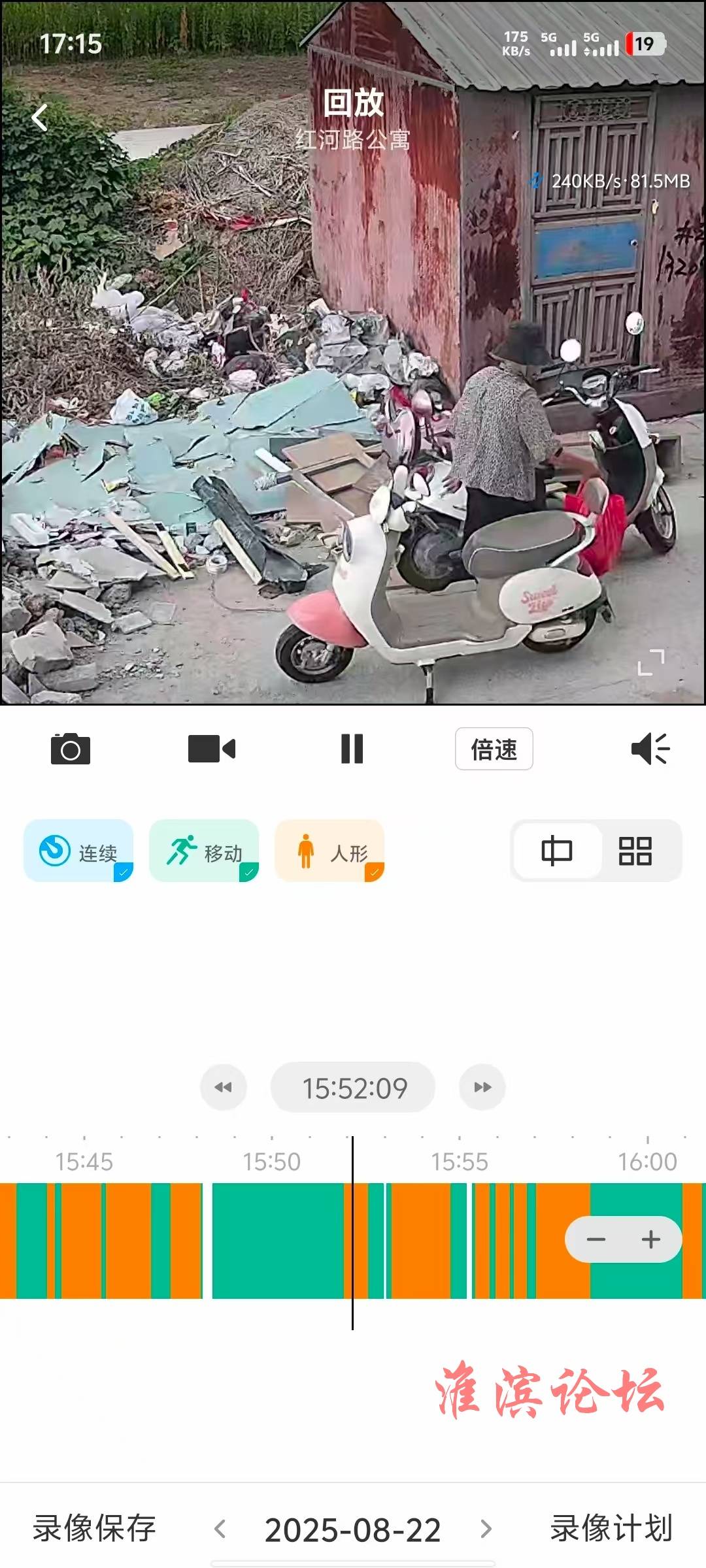Pause the playback
Image resolution: width=706 pixels, height=1568 pixels.
[x=352, y=749]
